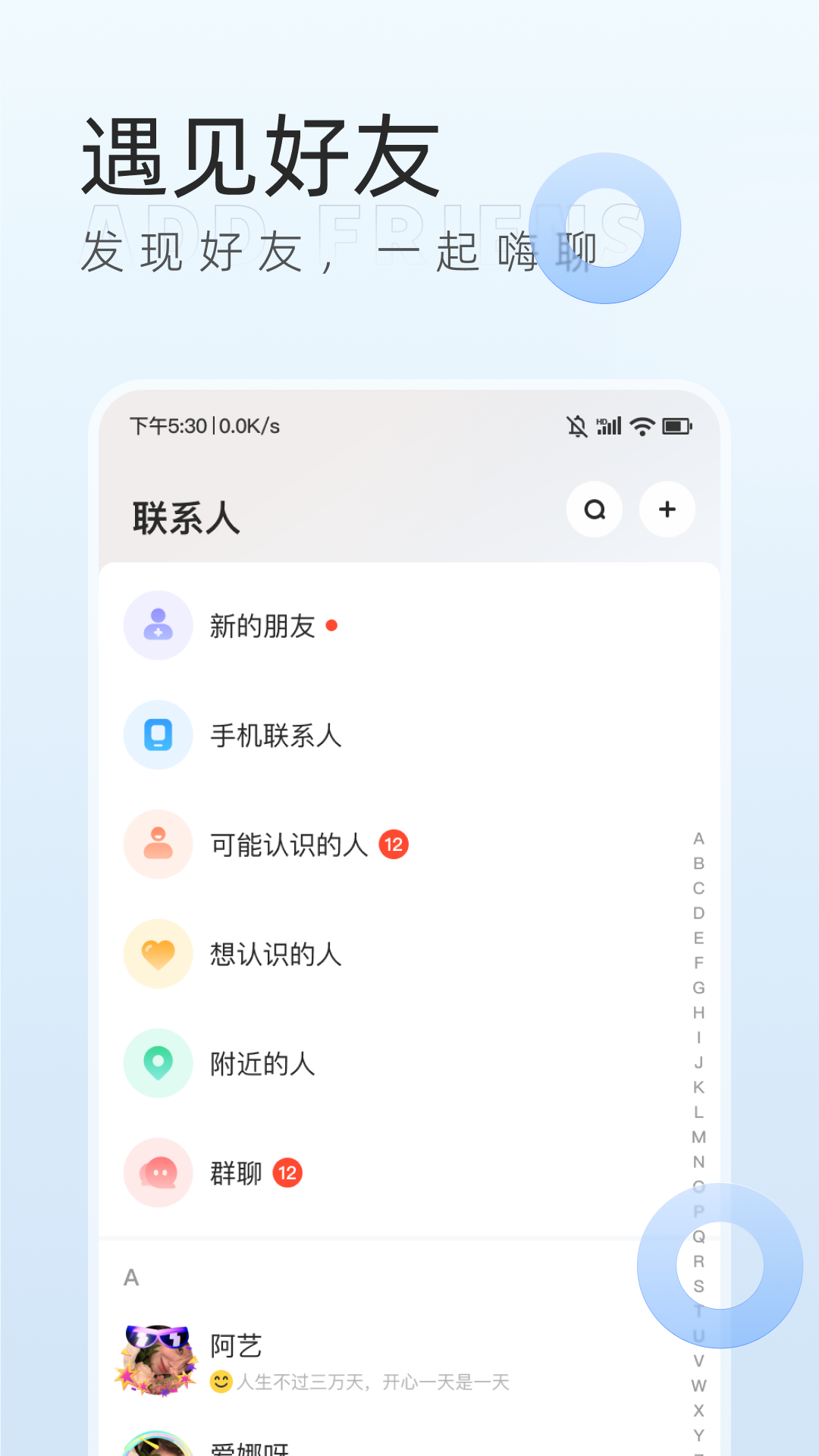Open 附近的人 via the location pin icon
The image size is (819, 1456).
click(157, 1063)
